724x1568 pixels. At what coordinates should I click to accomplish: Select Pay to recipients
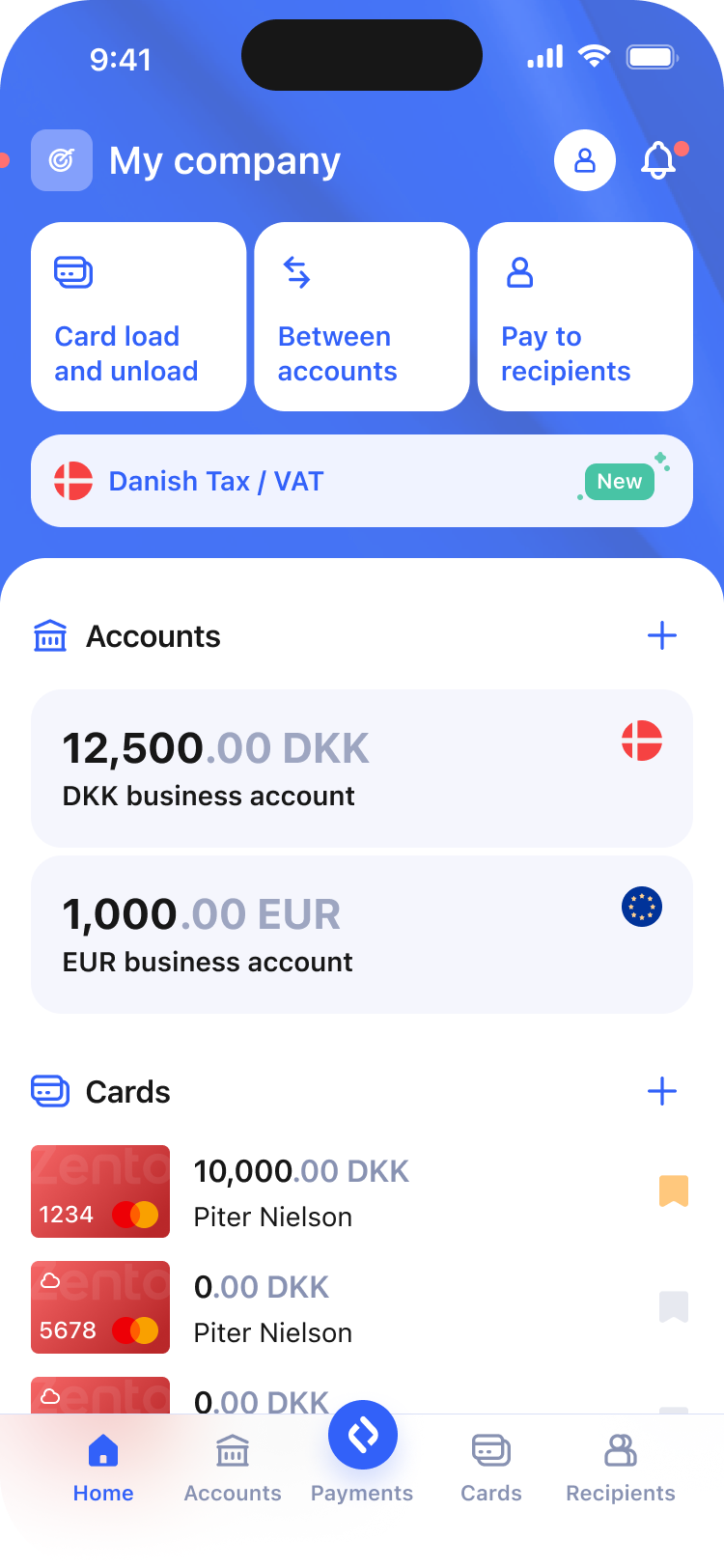tap(585, 317)
